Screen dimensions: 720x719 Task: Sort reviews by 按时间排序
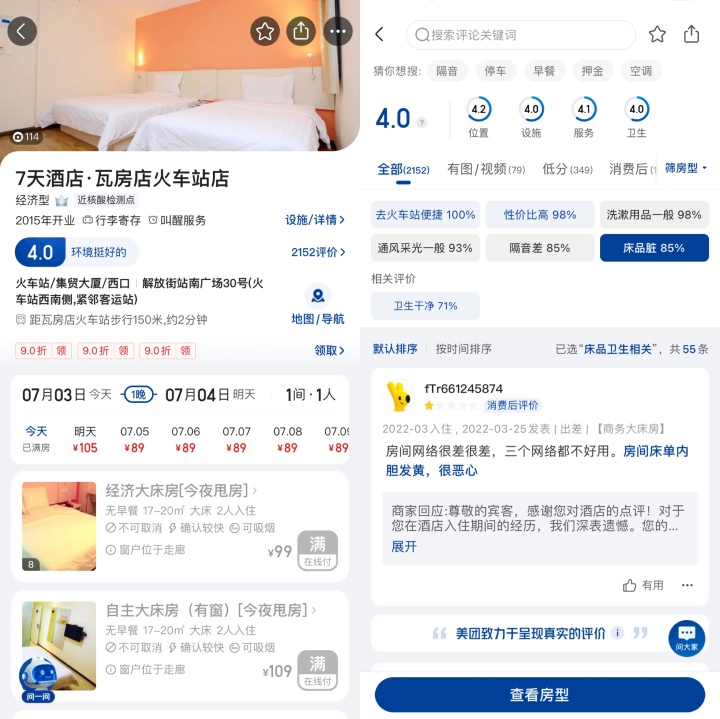coord(464,349)
